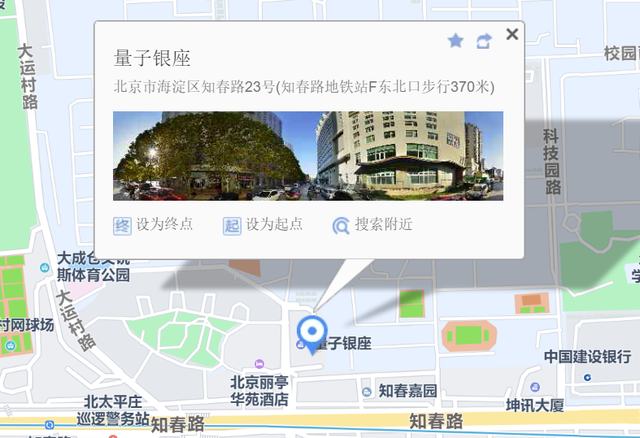Set 量子银座 as starting point (设为起点)
640x438 pixels.
263,224
